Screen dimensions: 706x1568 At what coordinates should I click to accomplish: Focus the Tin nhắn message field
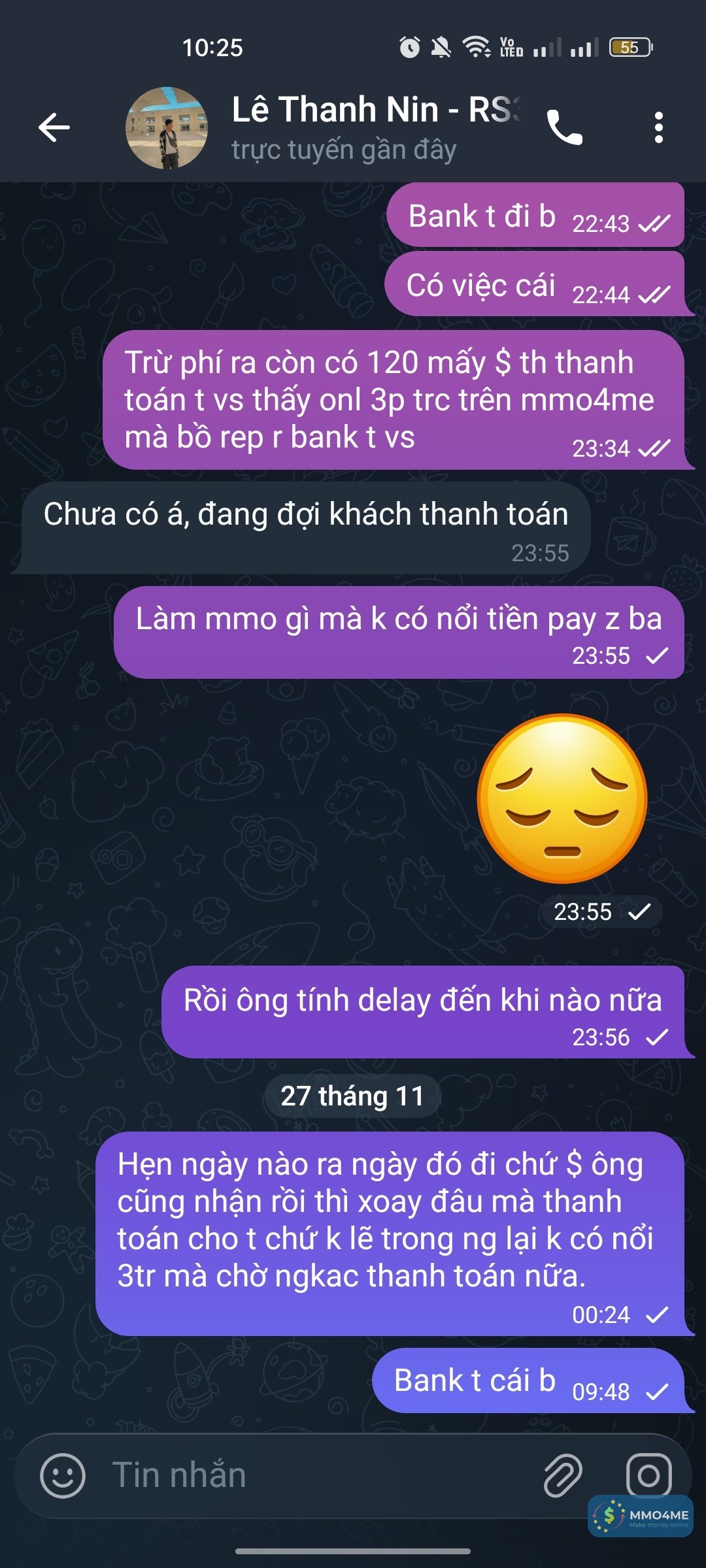(x=314, y=1475)
